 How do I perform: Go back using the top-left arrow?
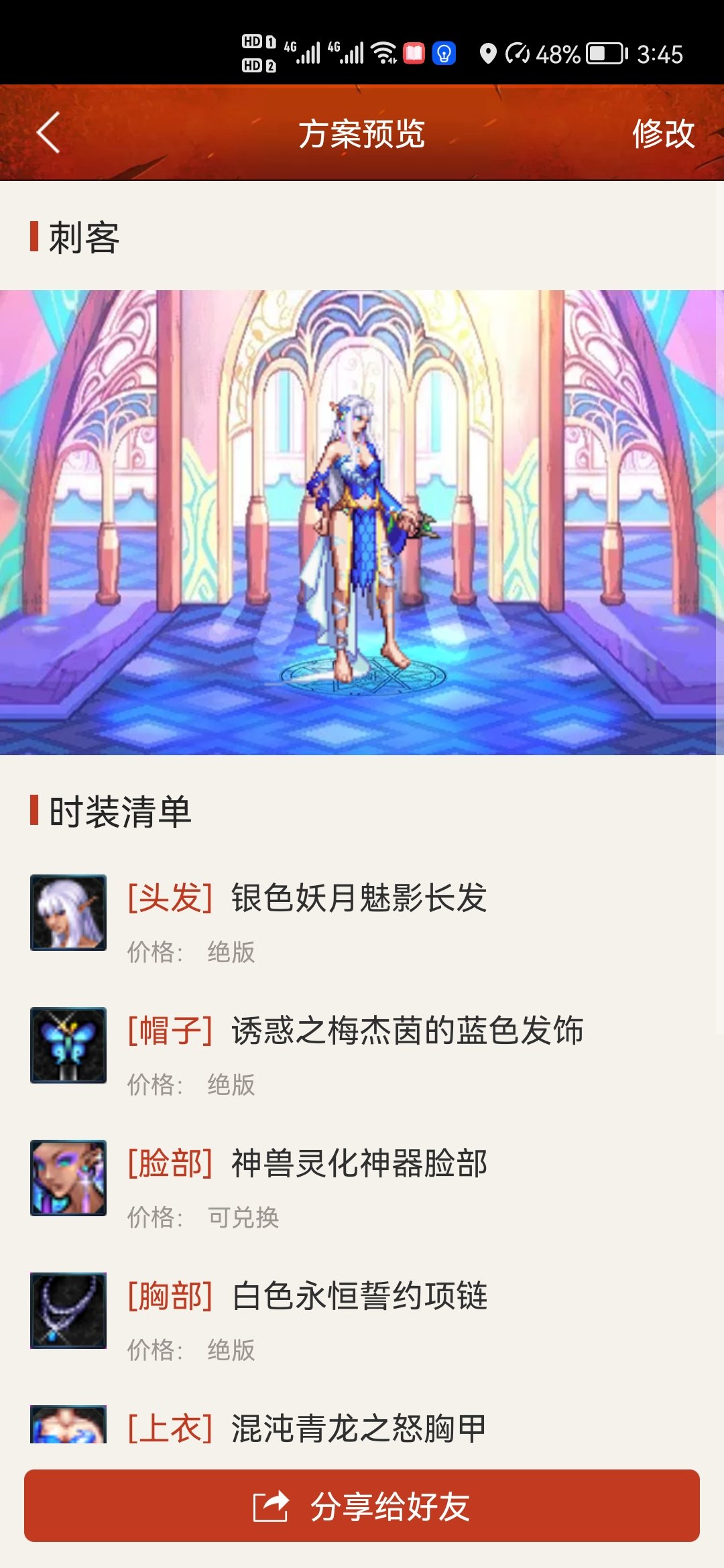coord(48,133)
